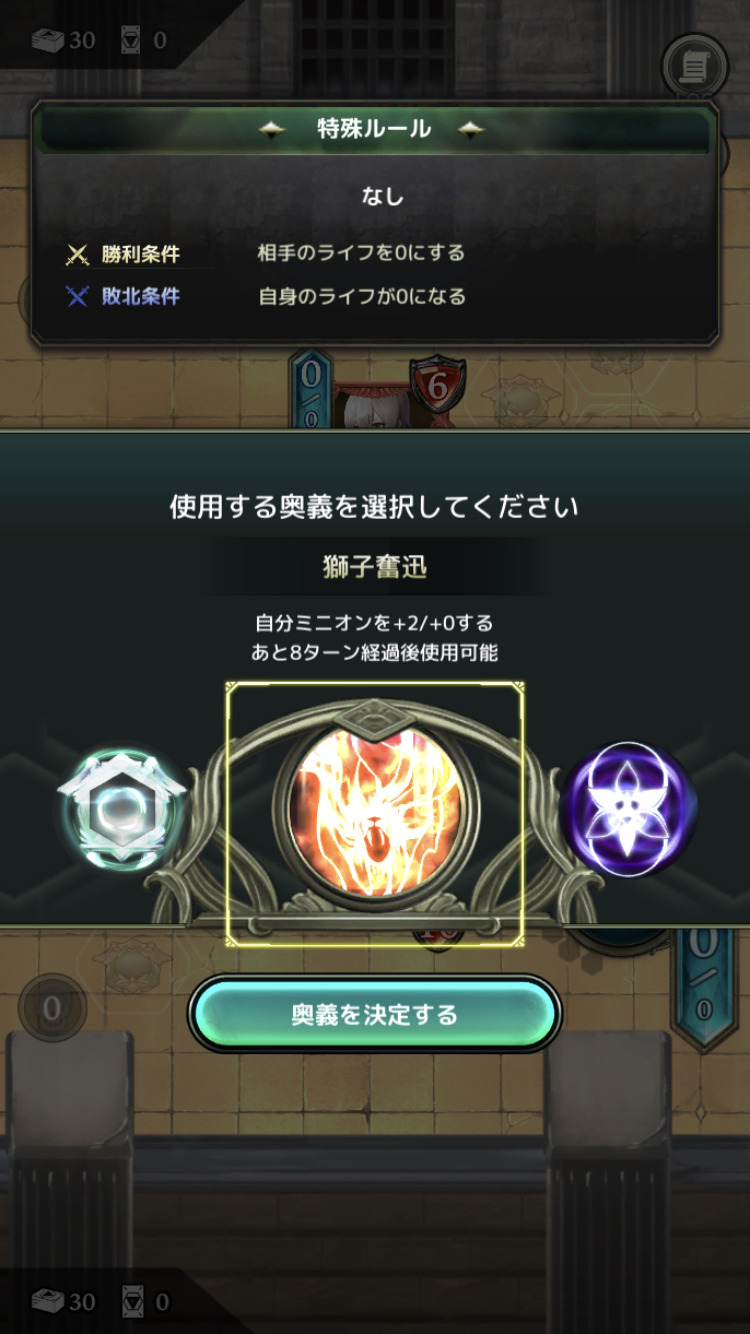750x1334 pixels.
Task: Open the scroll log icon
Action: point(694,66)
